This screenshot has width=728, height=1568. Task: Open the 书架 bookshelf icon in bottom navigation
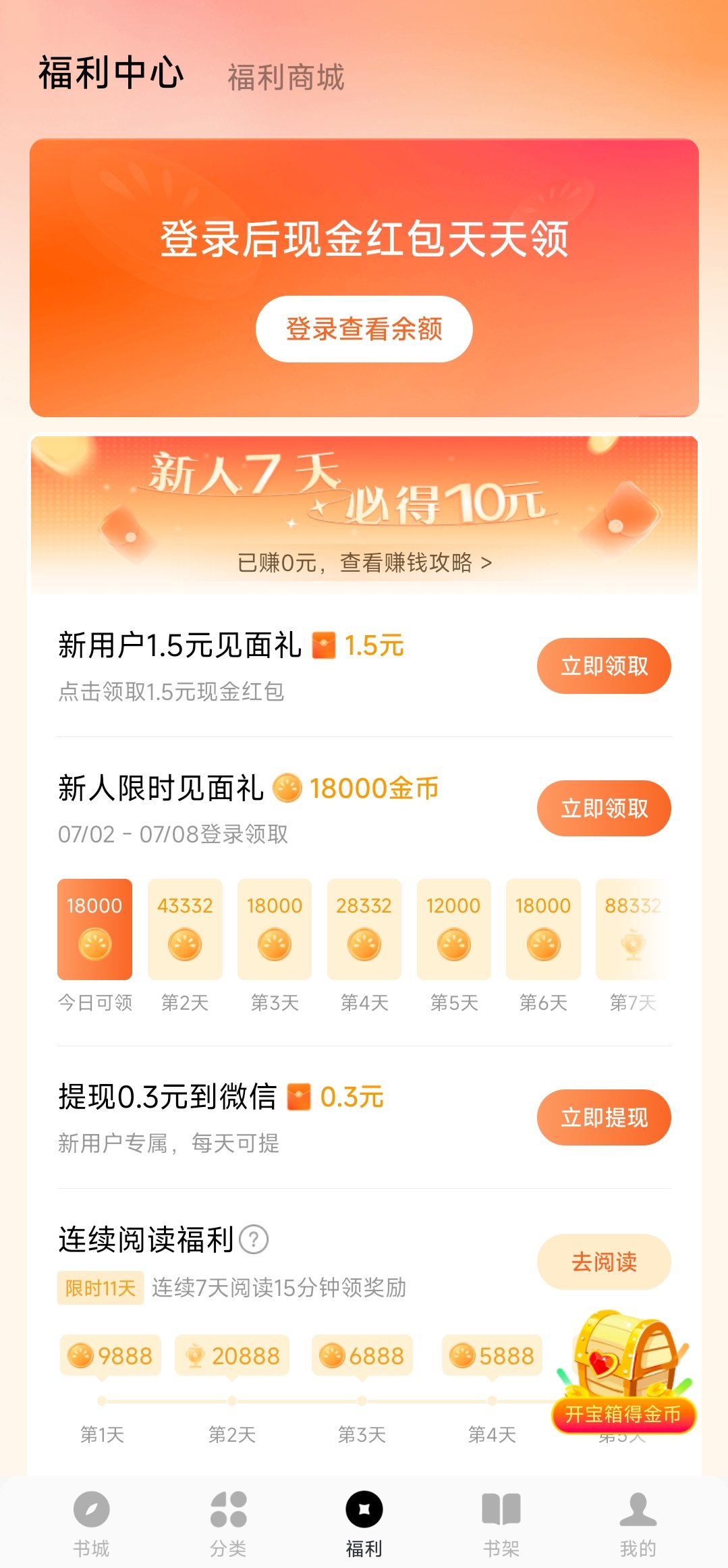(x=500, y=1514)
